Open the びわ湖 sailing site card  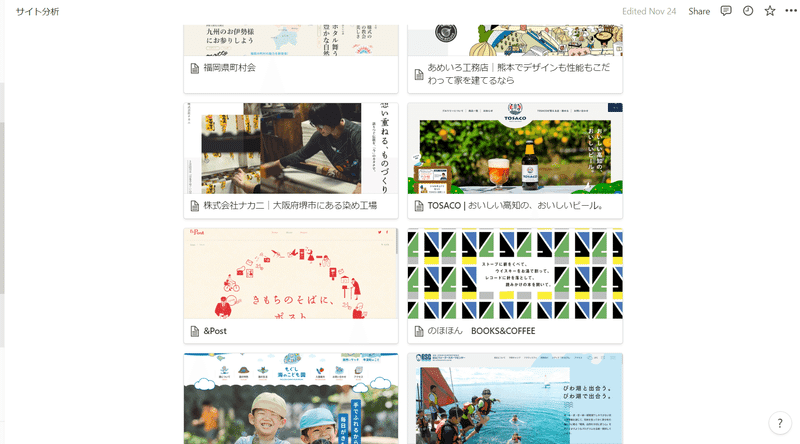[515, 400]
